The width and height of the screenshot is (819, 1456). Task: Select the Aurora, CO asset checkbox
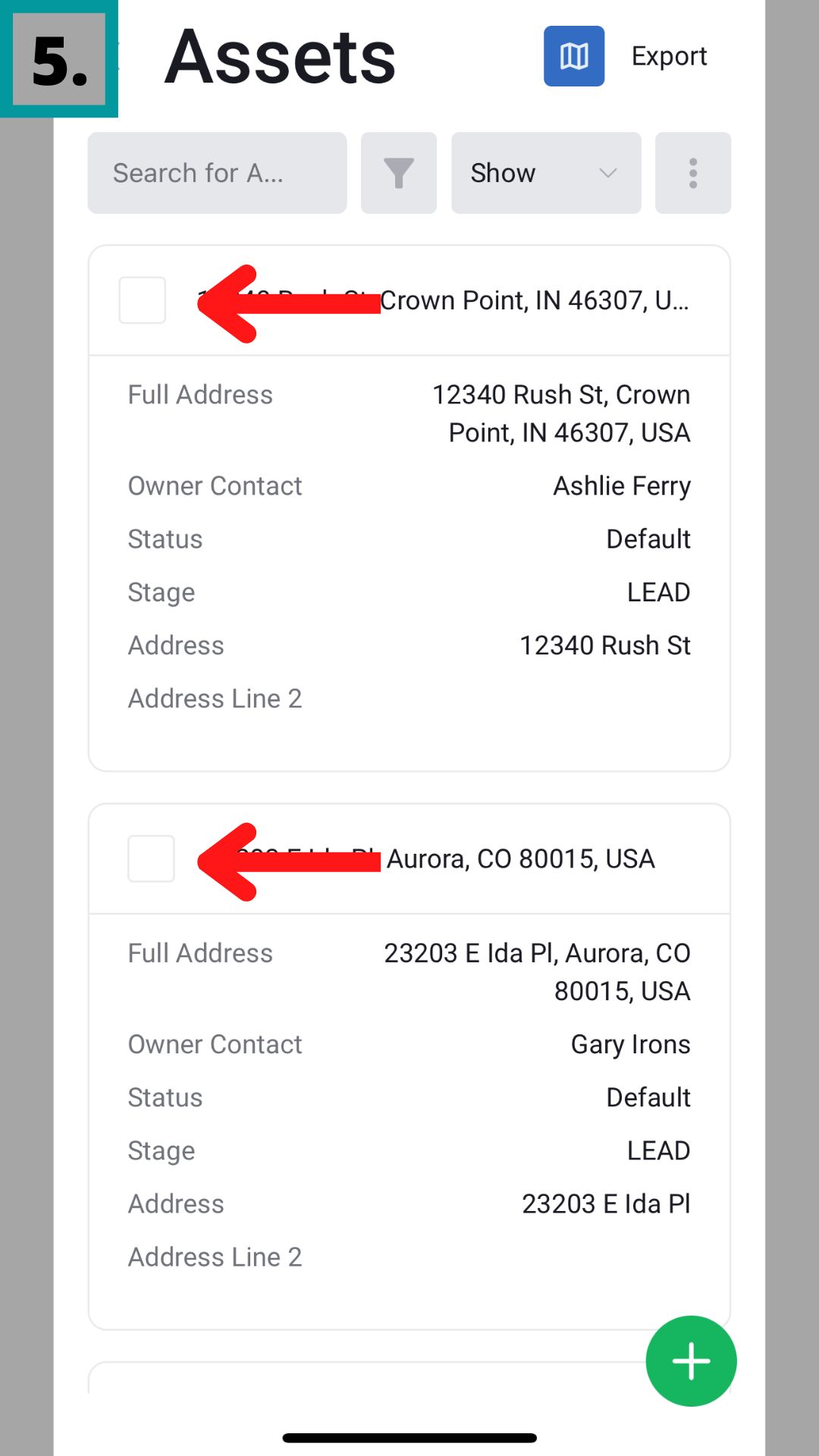(151, 858)
